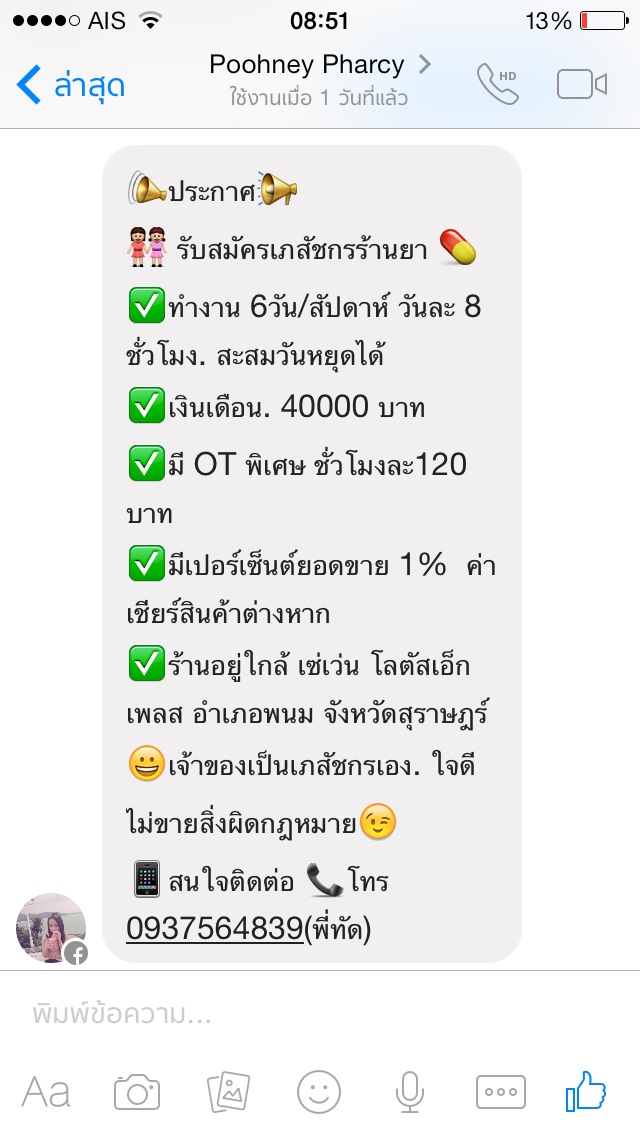Image resolution: width=640 pixels, height=1136 pixels.
Task: Open camera to take a photo
Action: point(137,1091)
